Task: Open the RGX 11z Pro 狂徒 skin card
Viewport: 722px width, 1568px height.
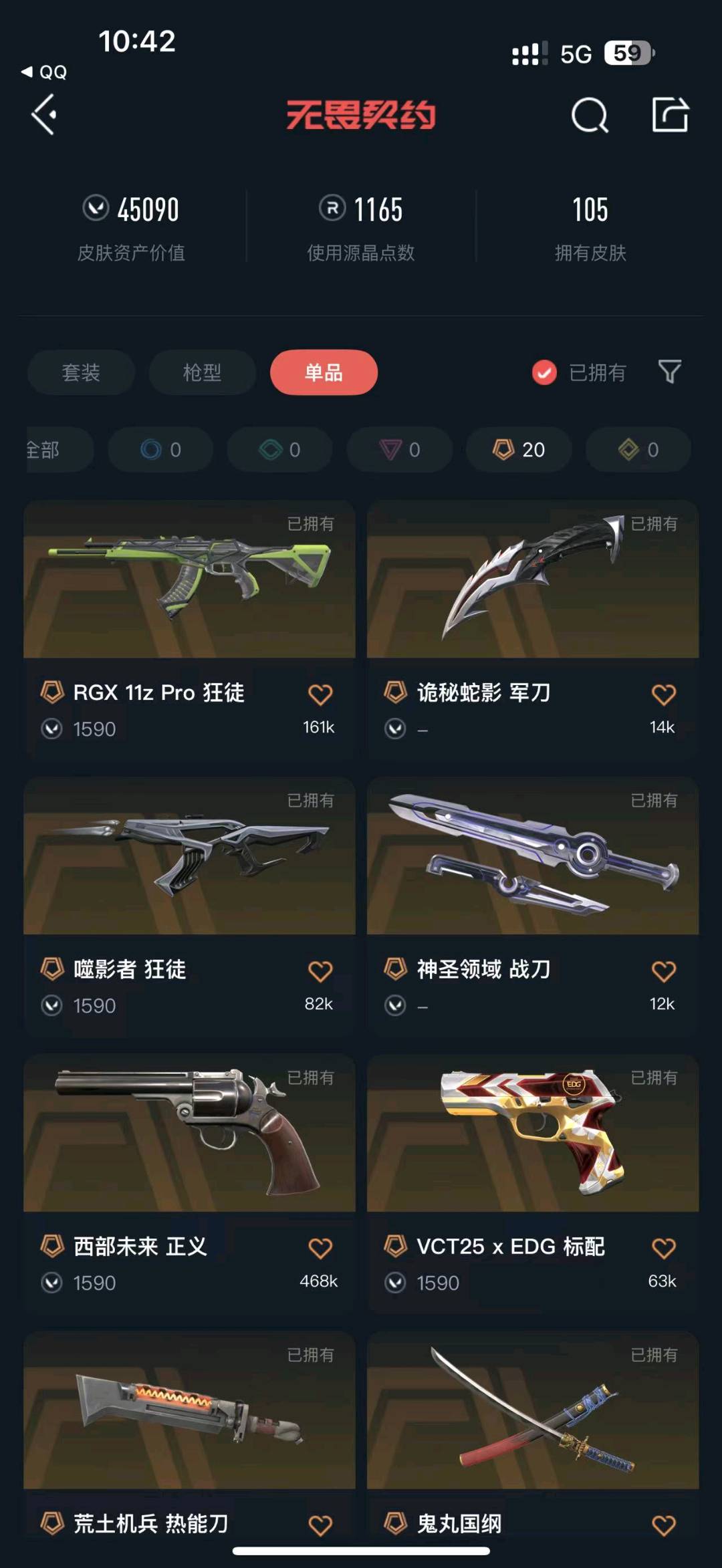Action: (x=189, y=629)
